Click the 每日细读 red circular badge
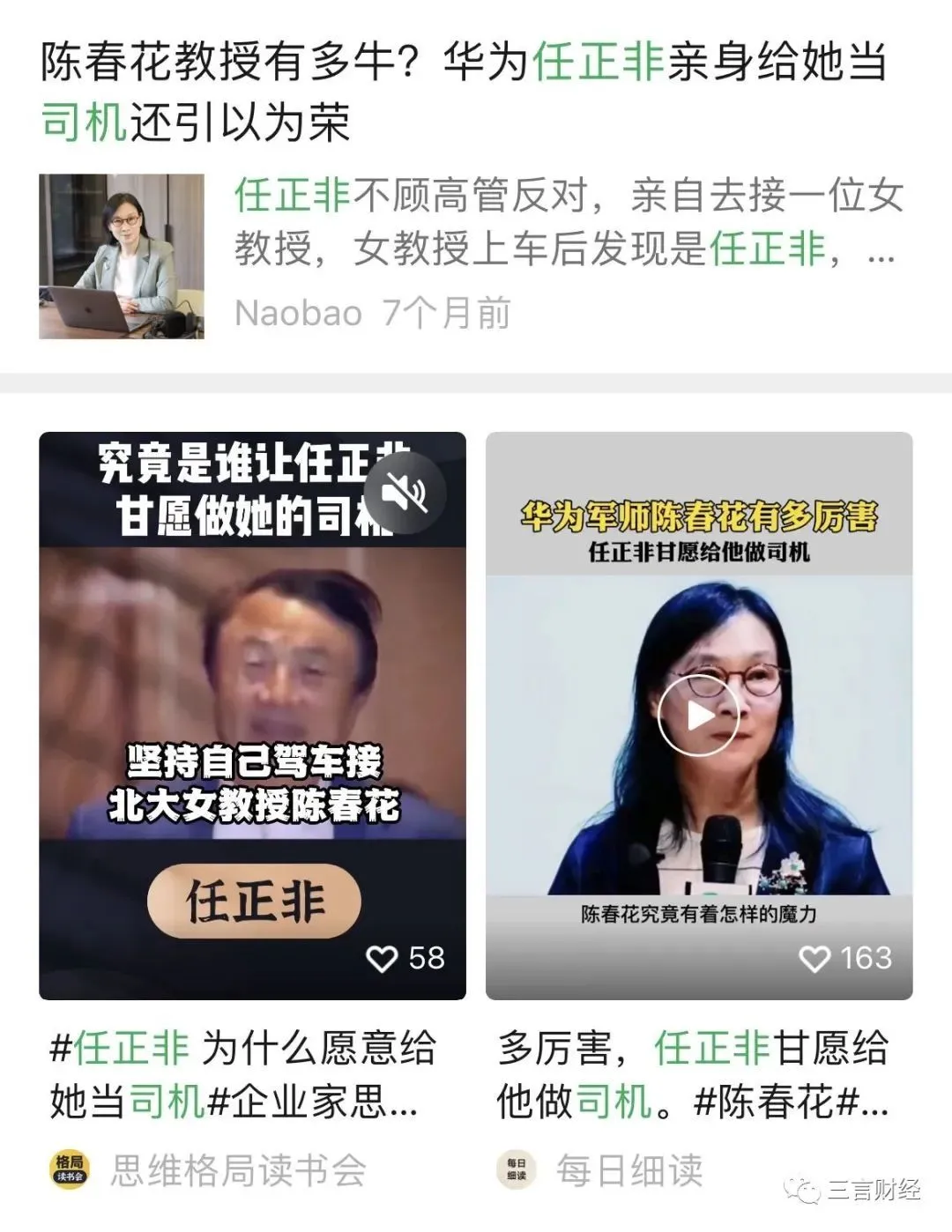 [x=516, y=1169]
